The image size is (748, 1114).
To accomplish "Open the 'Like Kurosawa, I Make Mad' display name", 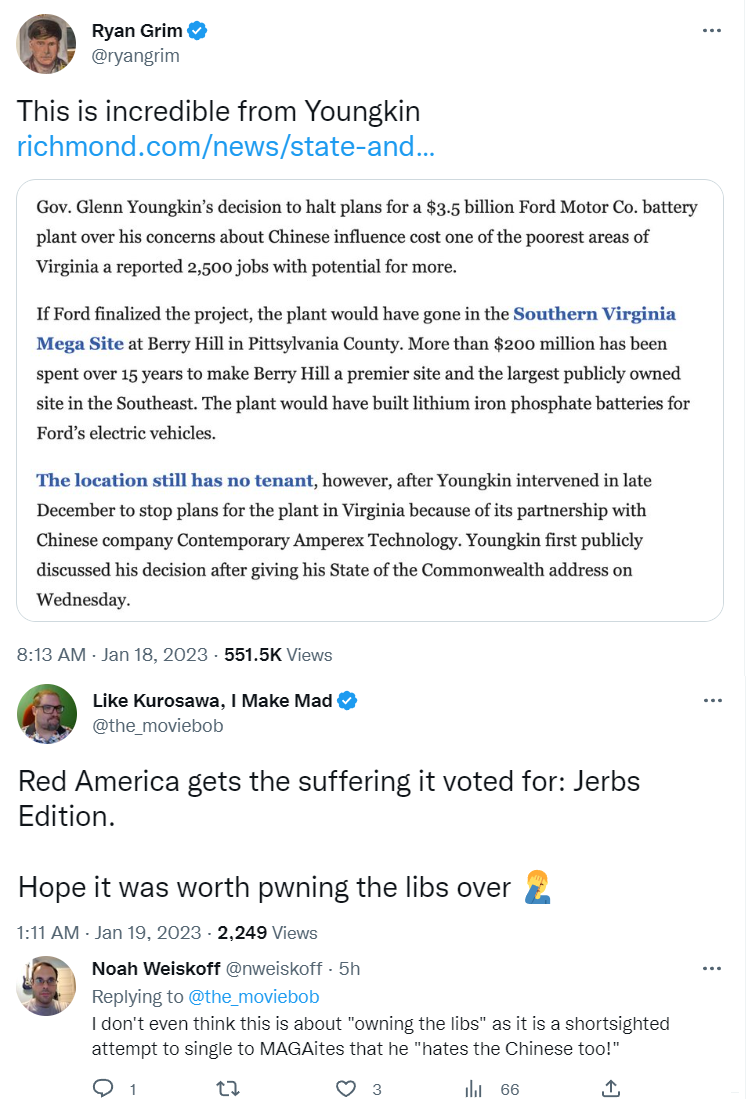I will tap(212, 700).
